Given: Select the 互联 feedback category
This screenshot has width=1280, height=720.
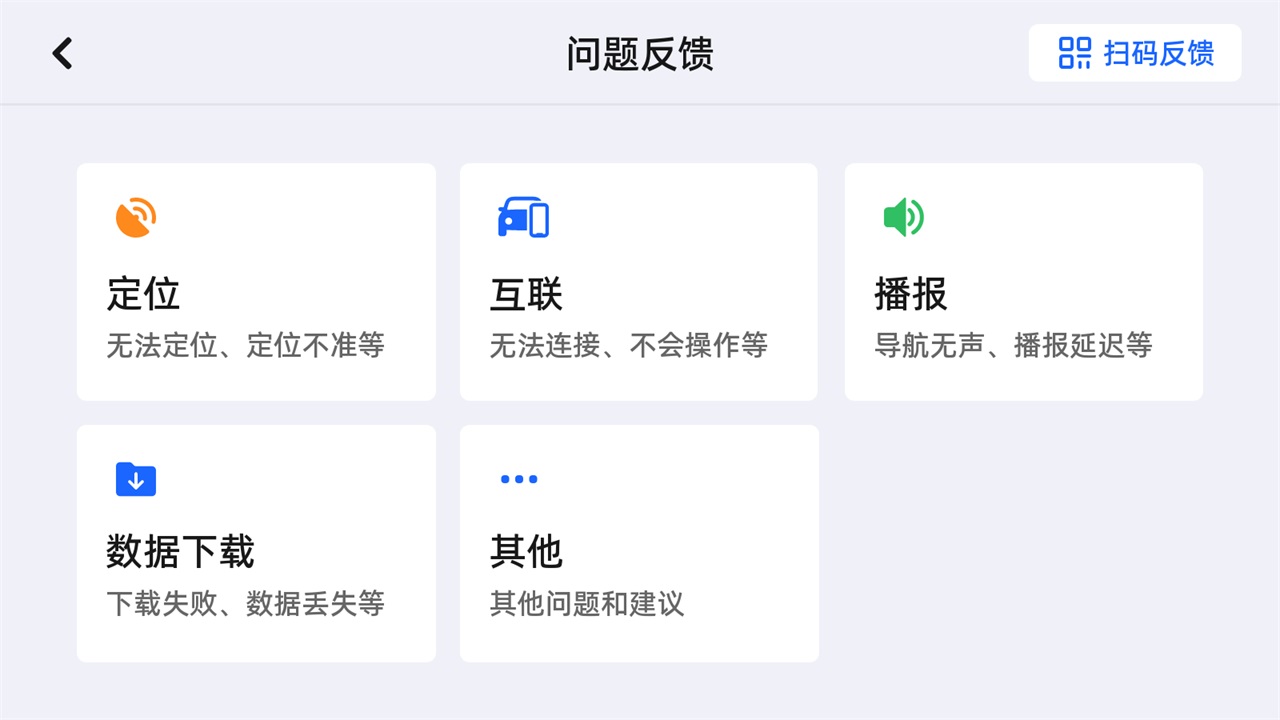Looking at the screenshot, I should tap(638, 282).
